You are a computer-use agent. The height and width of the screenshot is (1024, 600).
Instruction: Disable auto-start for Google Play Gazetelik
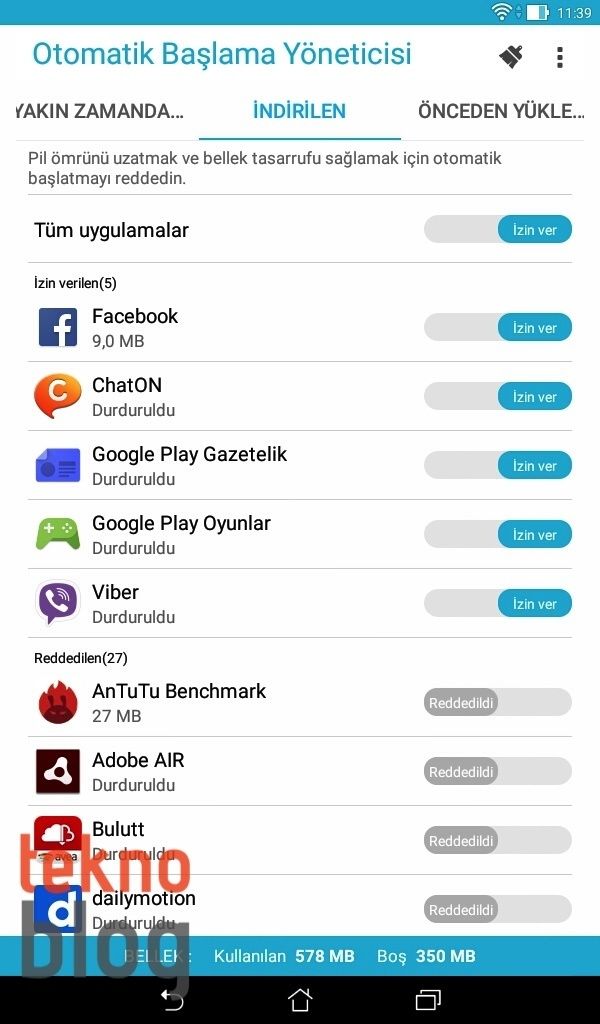498,466
